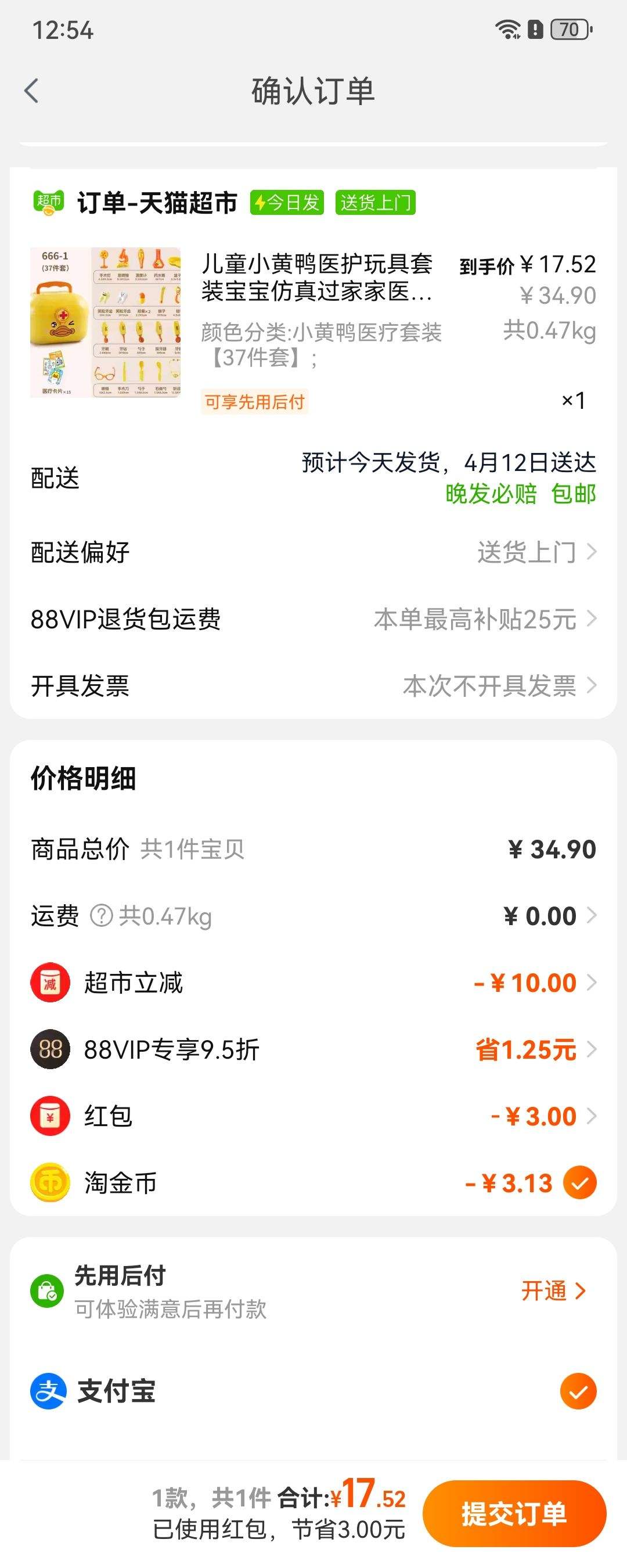
Task: Select 支付宝 as payment method
Action: (x=578, y=1391)
